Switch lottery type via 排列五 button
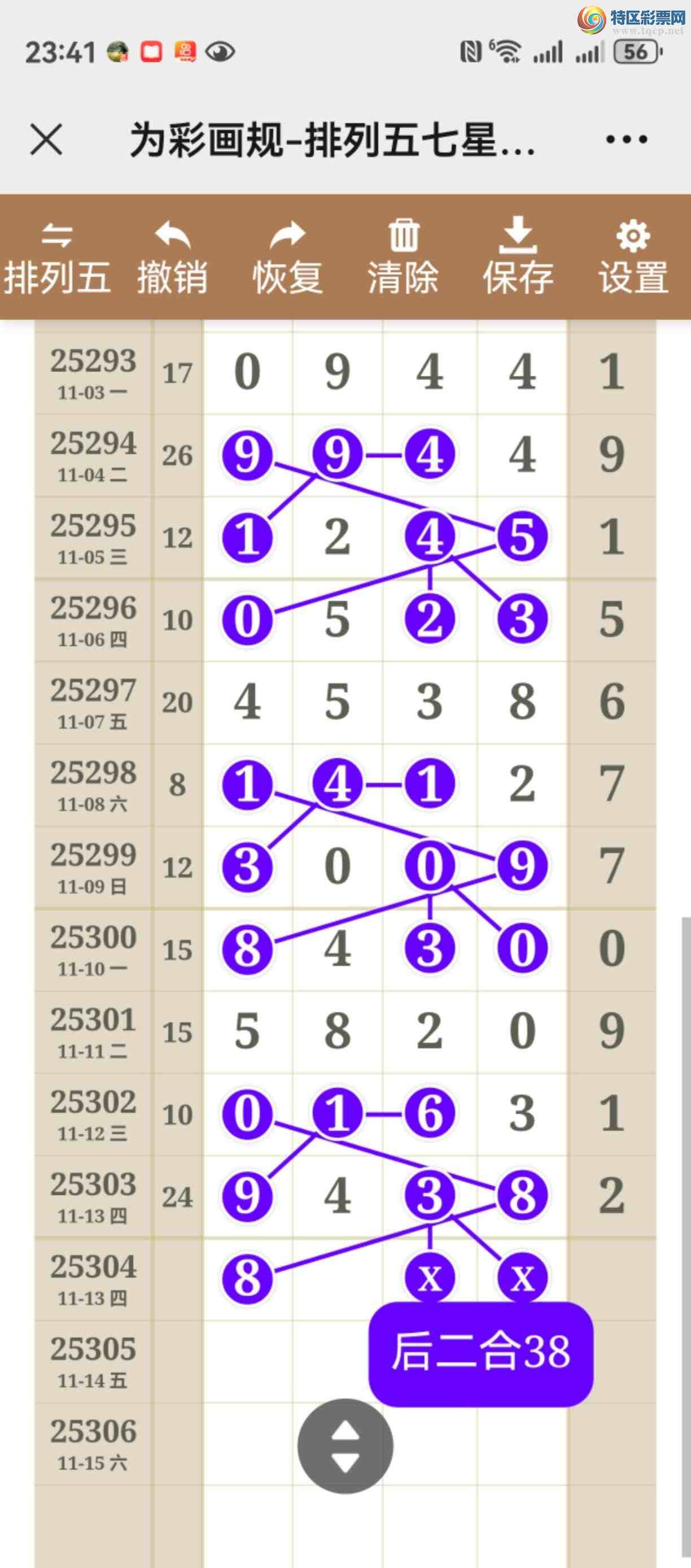The height and width of the screenshot is (1568, 691). point(57,258)
